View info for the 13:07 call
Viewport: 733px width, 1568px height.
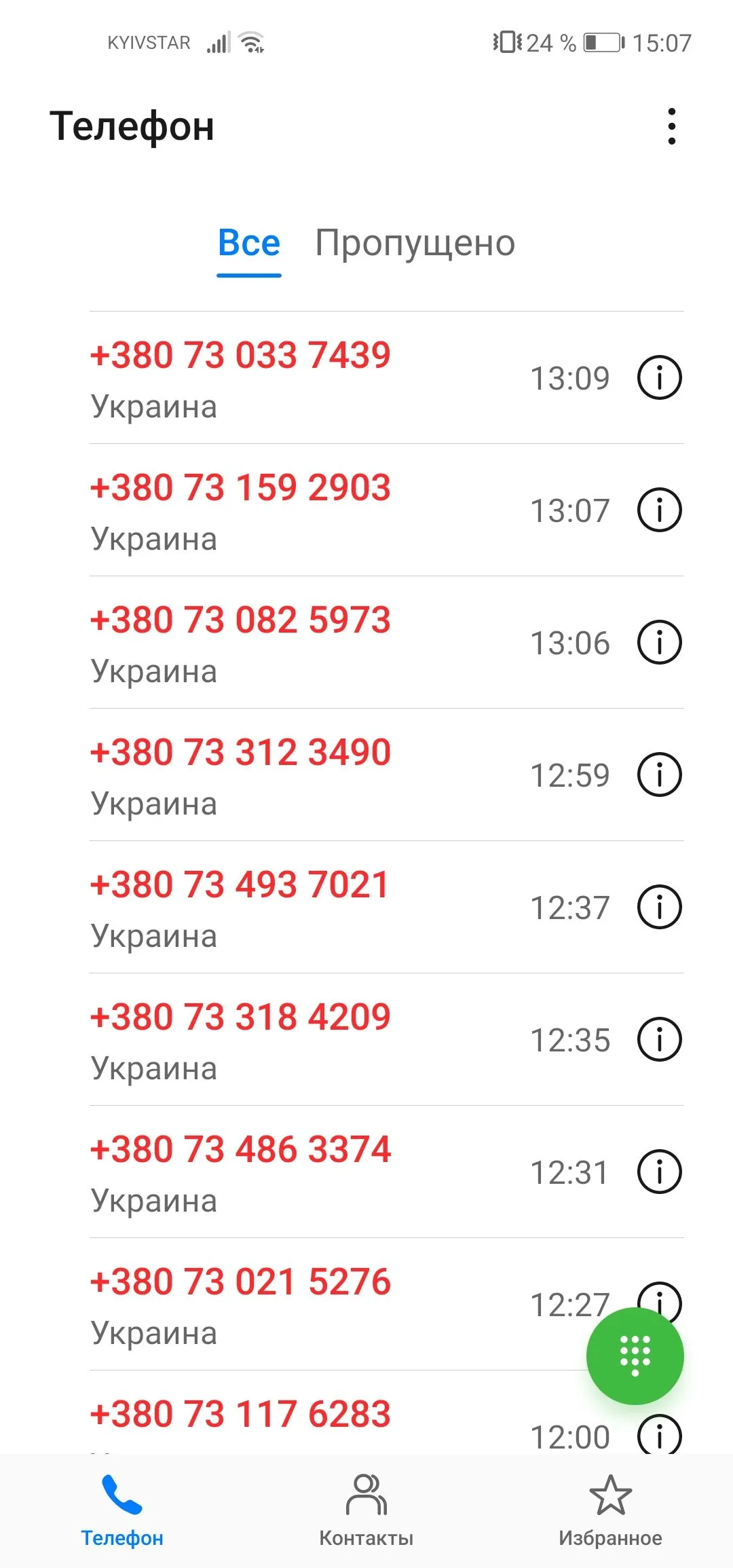point(659,510)
